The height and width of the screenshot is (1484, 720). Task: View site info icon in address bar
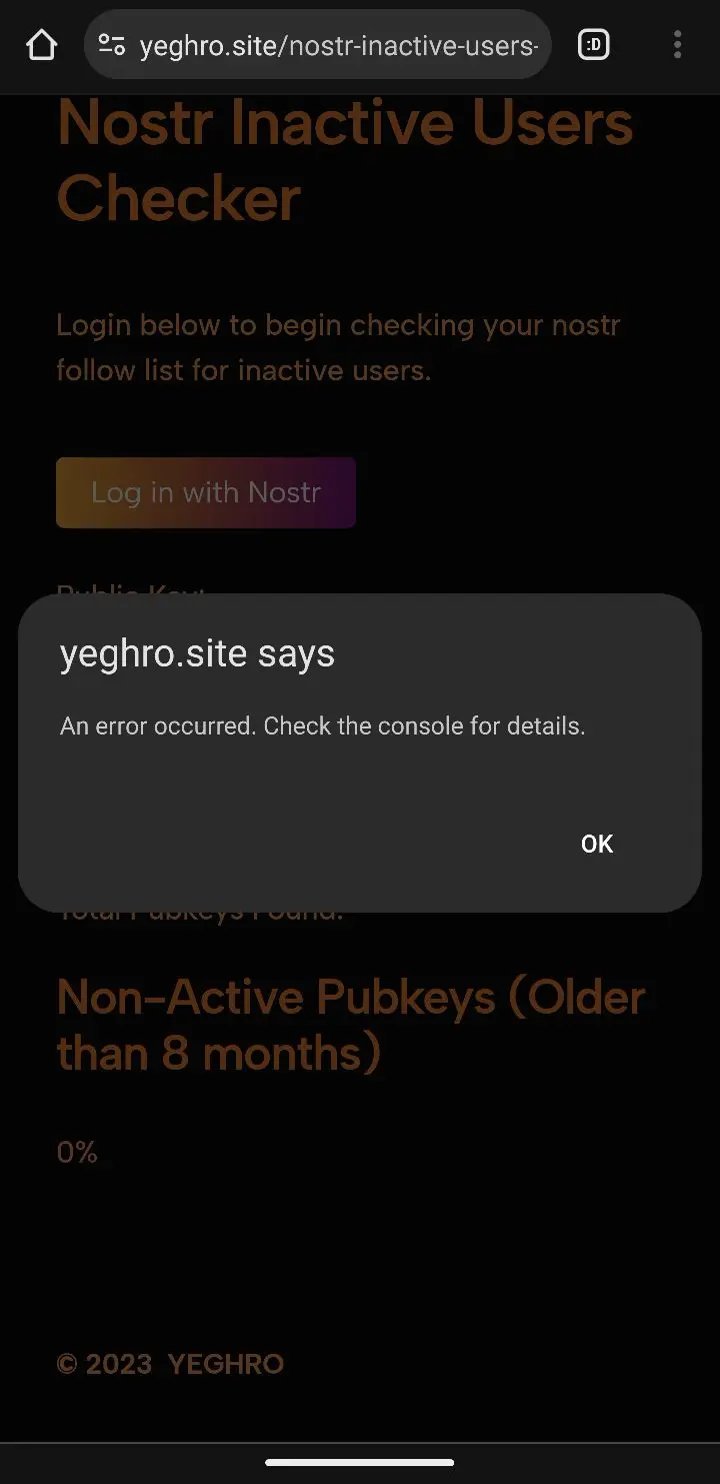(111, 45)
